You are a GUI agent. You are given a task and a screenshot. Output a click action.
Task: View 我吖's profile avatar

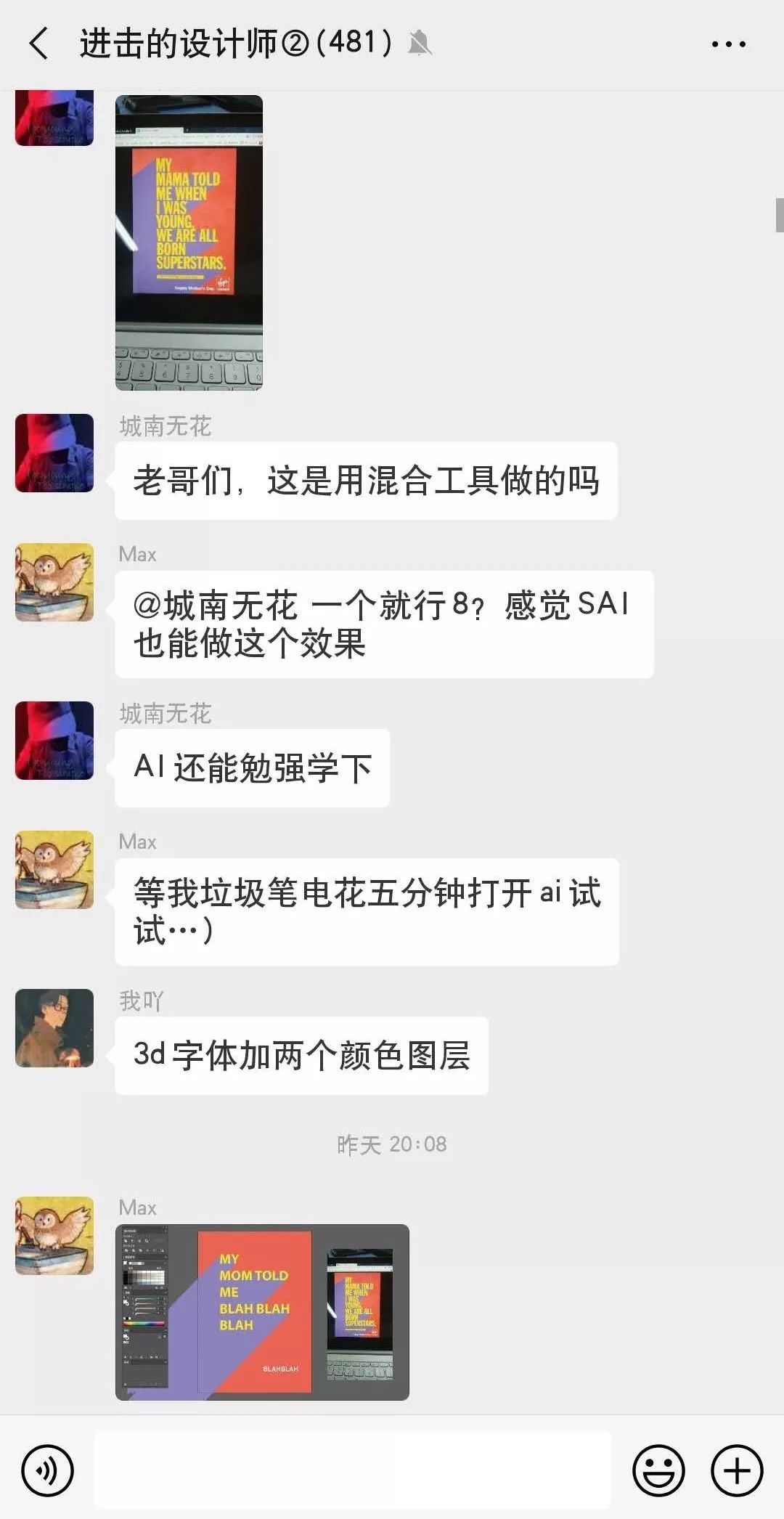(x=54, y=1027)
